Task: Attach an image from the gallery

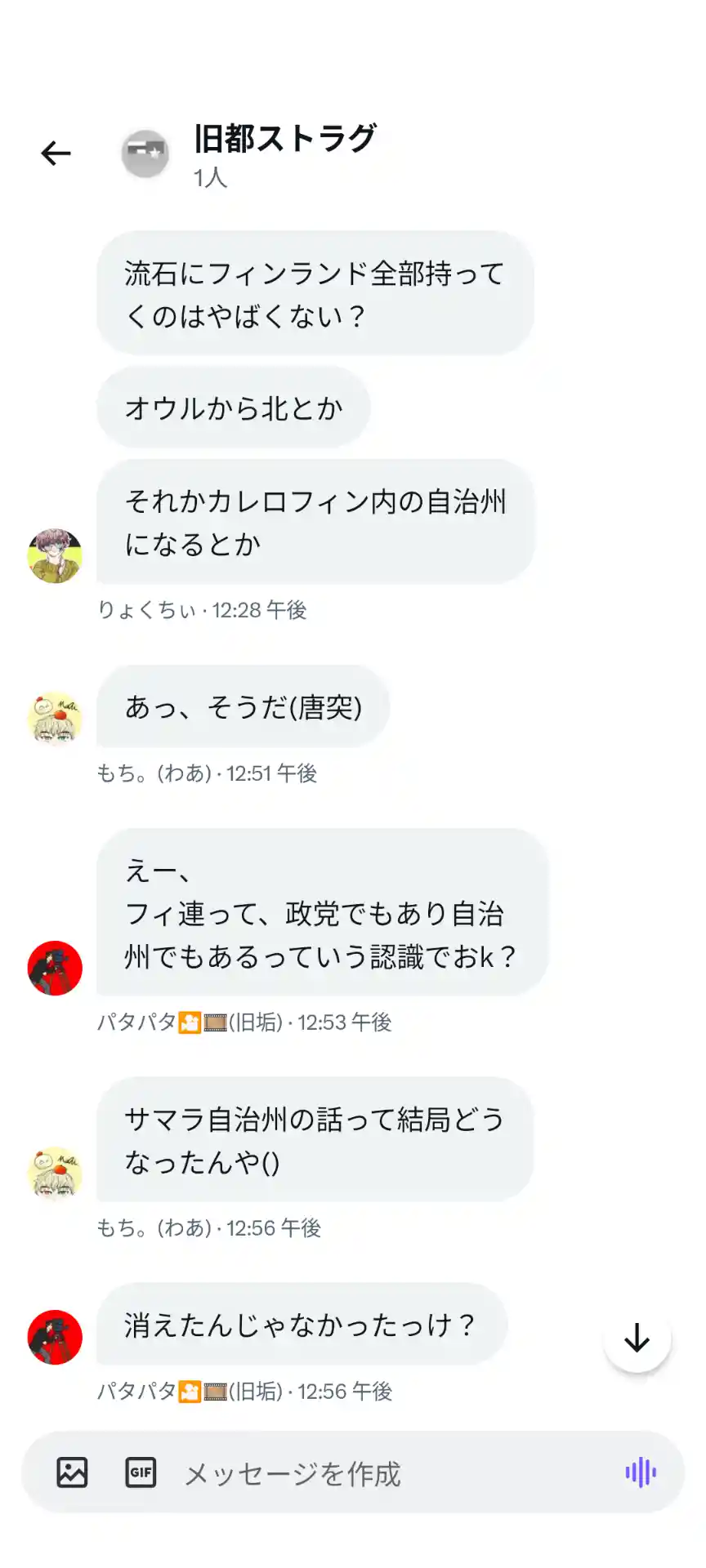Action: pos(72,1472)
